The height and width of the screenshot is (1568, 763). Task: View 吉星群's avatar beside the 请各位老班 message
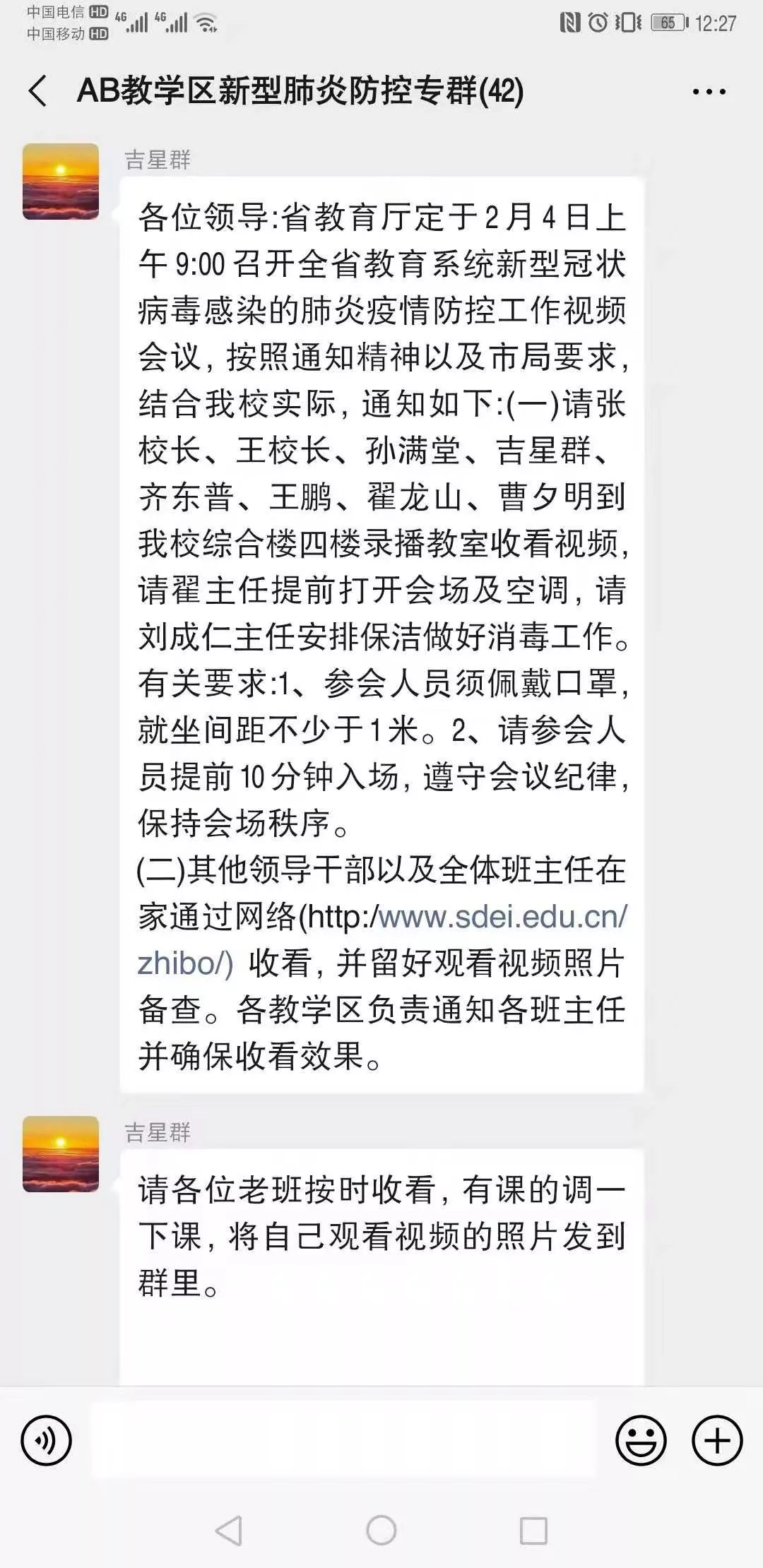coord(61,1154)
